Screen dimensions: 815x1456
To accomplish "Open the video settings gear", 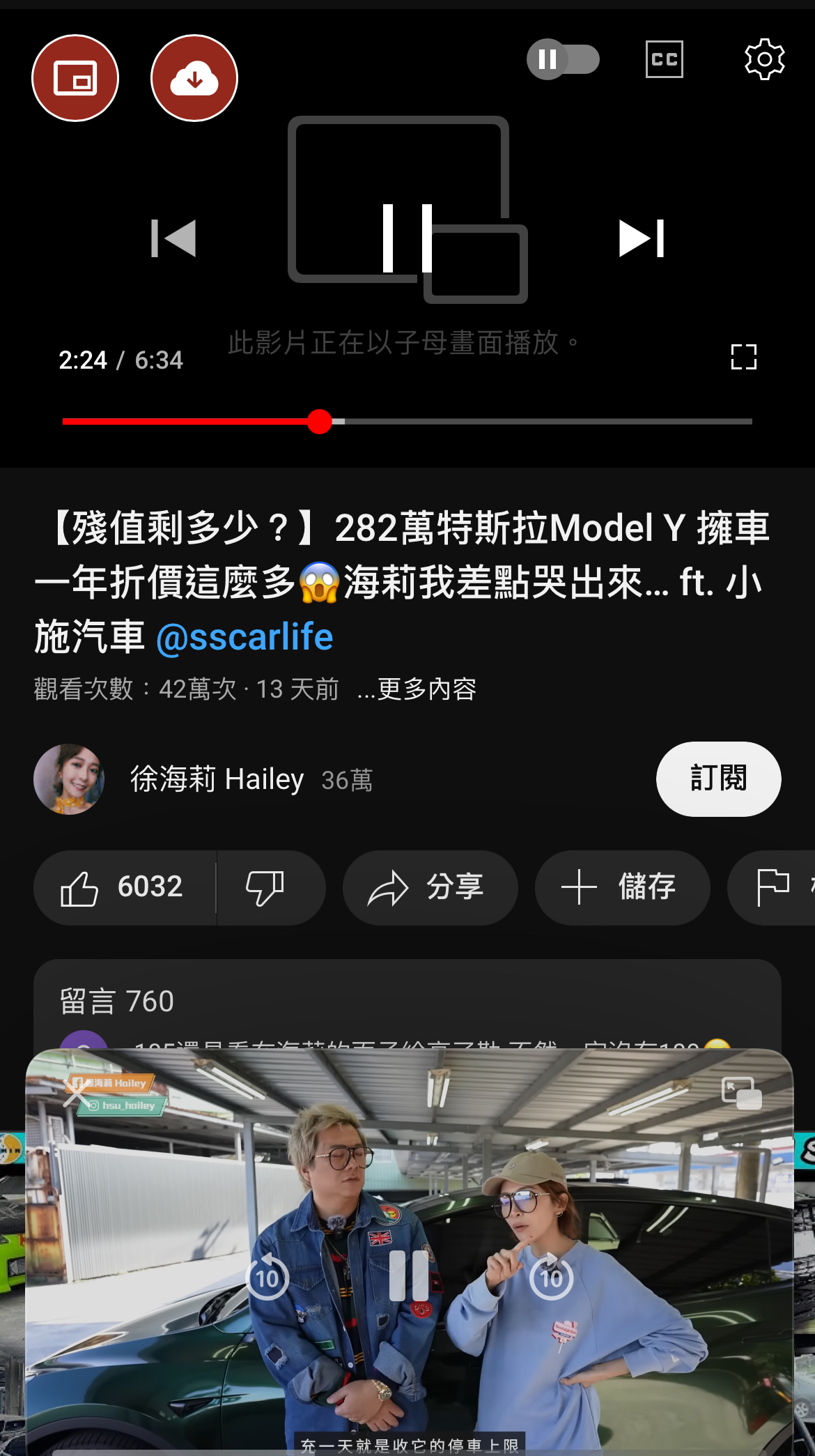I will (764, 59).
